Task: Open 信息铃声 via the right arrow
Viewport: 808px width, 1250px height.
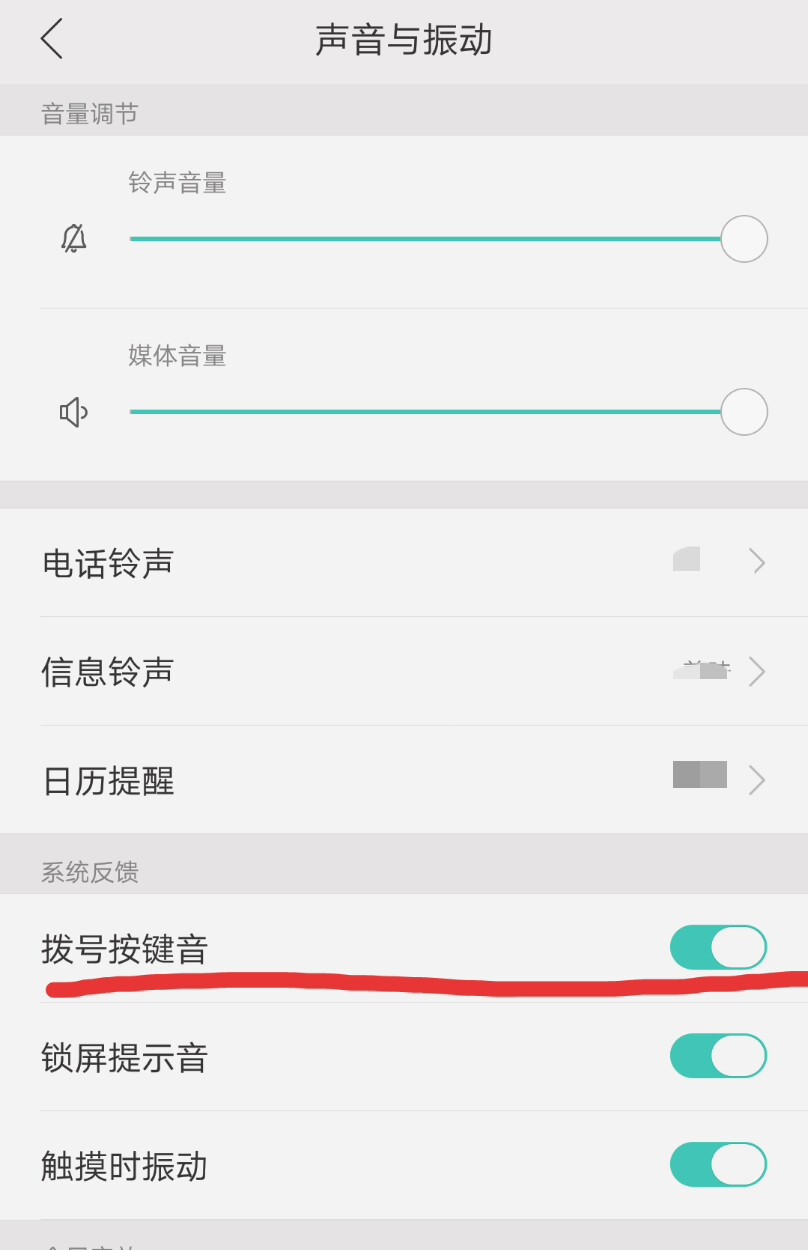Action: point(758,672)
